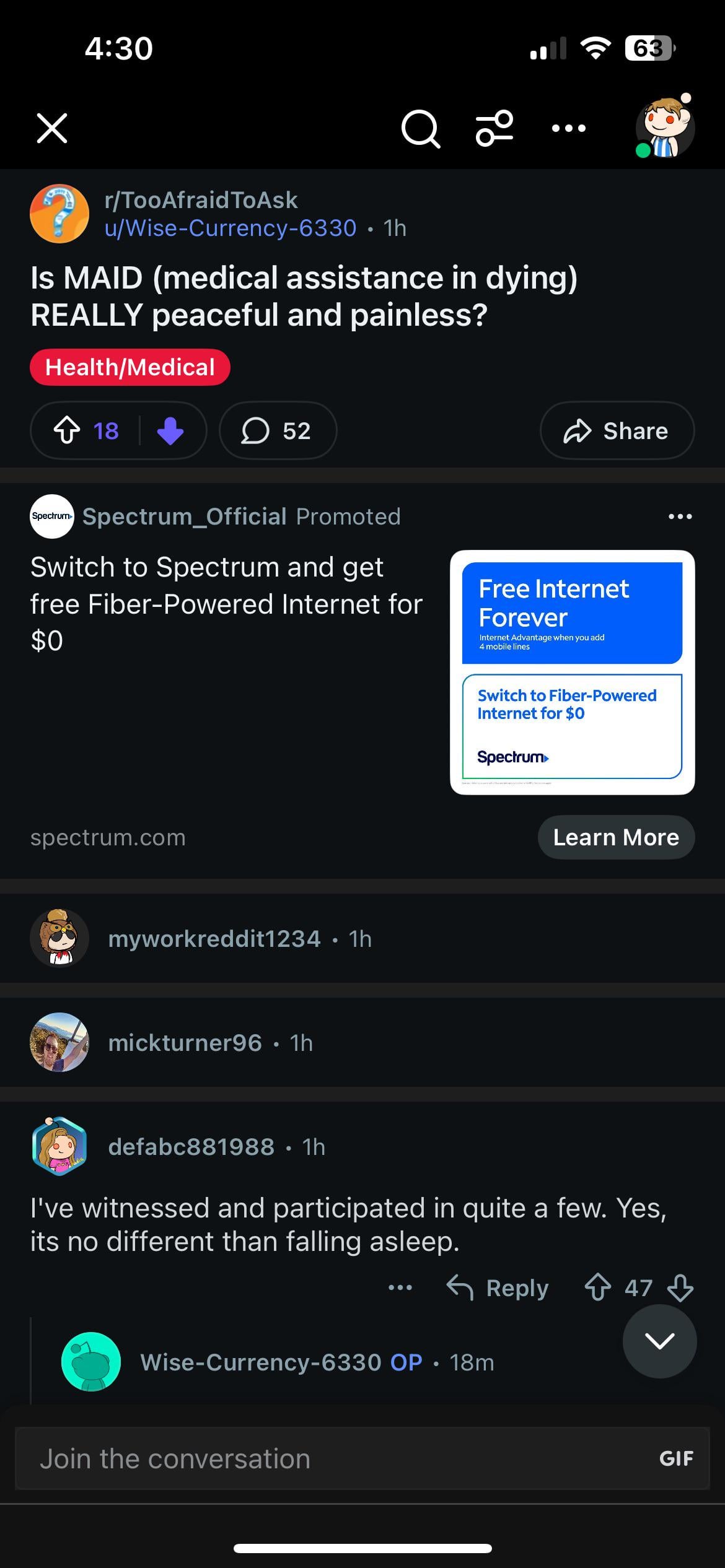
Task: Tap Learn More on the Spectrum ad
Action: click(615, 837)
